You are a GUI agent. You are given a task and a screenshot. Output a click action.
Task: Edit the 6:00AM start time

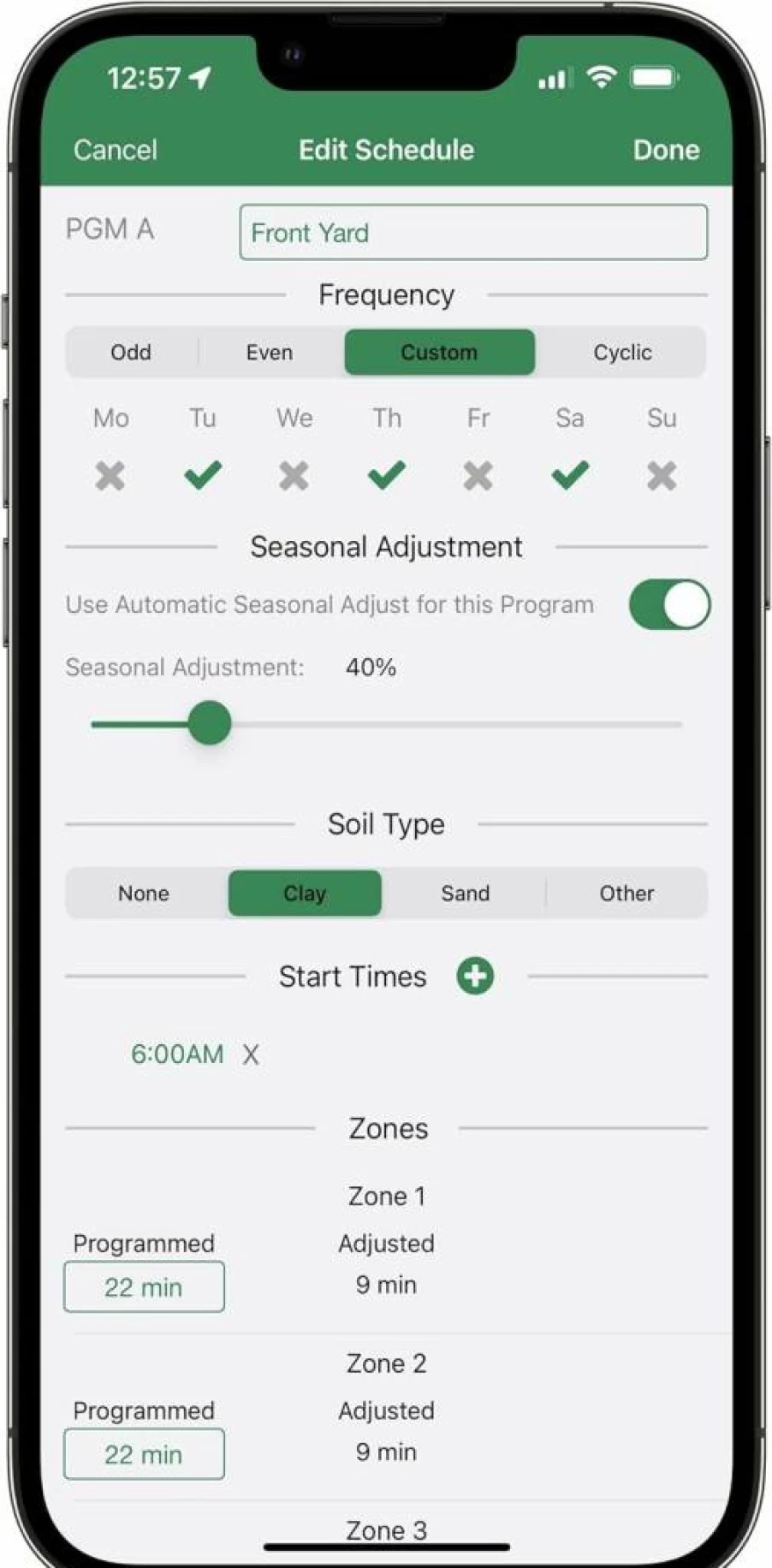(x=177, y=1054)
